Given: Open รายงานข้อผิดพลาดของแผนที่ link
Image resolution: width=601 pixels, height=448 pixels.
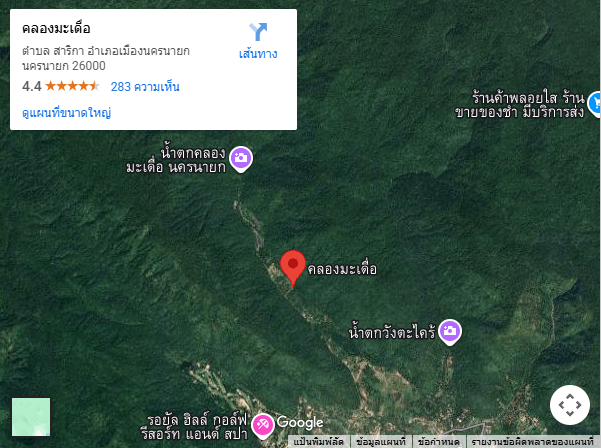Looking at the screenshot, I should tap(533, 441).
